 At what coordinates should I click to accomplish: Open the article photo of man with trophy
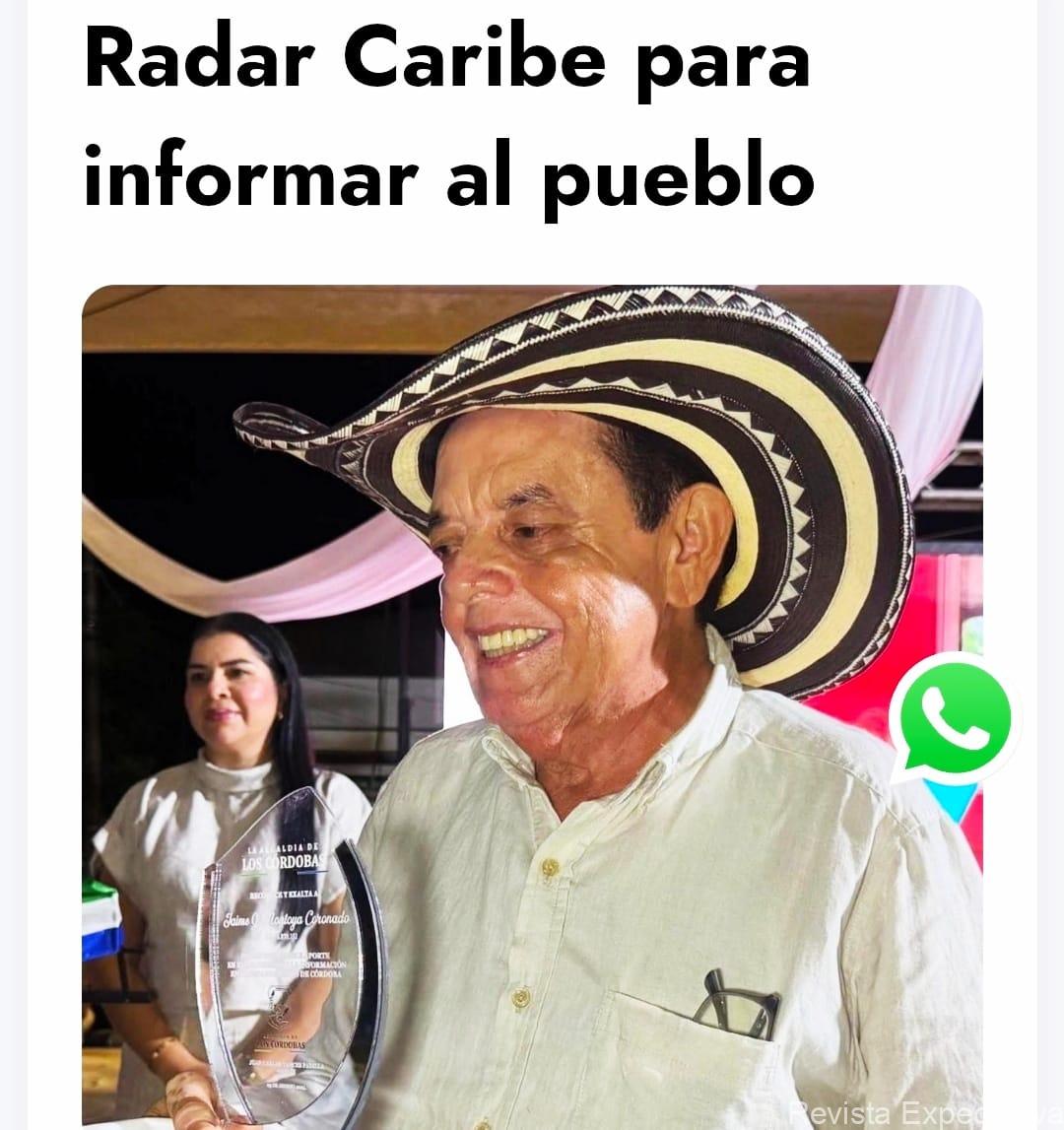click(x=532, y=705)
